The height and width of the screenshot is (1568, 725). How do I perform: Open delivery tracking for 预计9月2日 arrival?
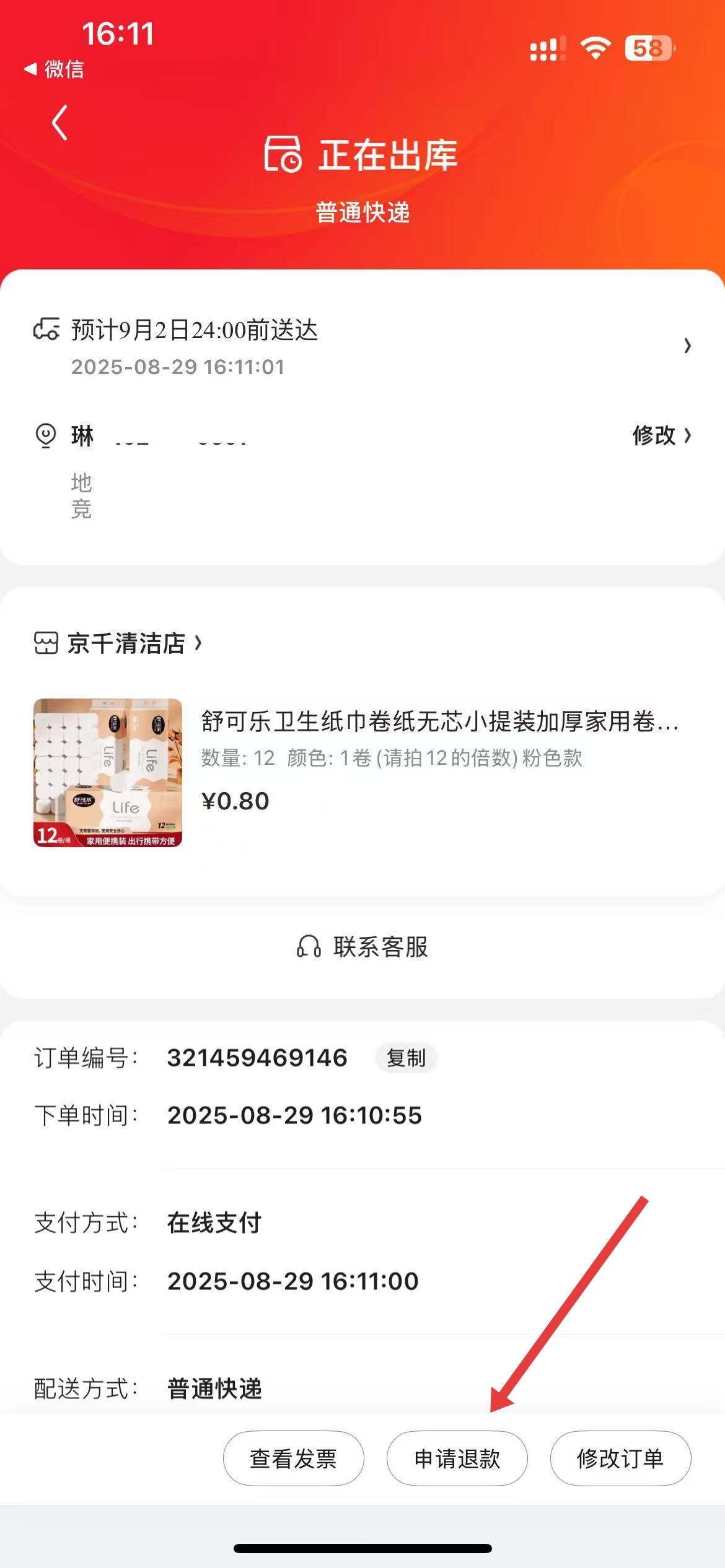[x=362, y=346]
